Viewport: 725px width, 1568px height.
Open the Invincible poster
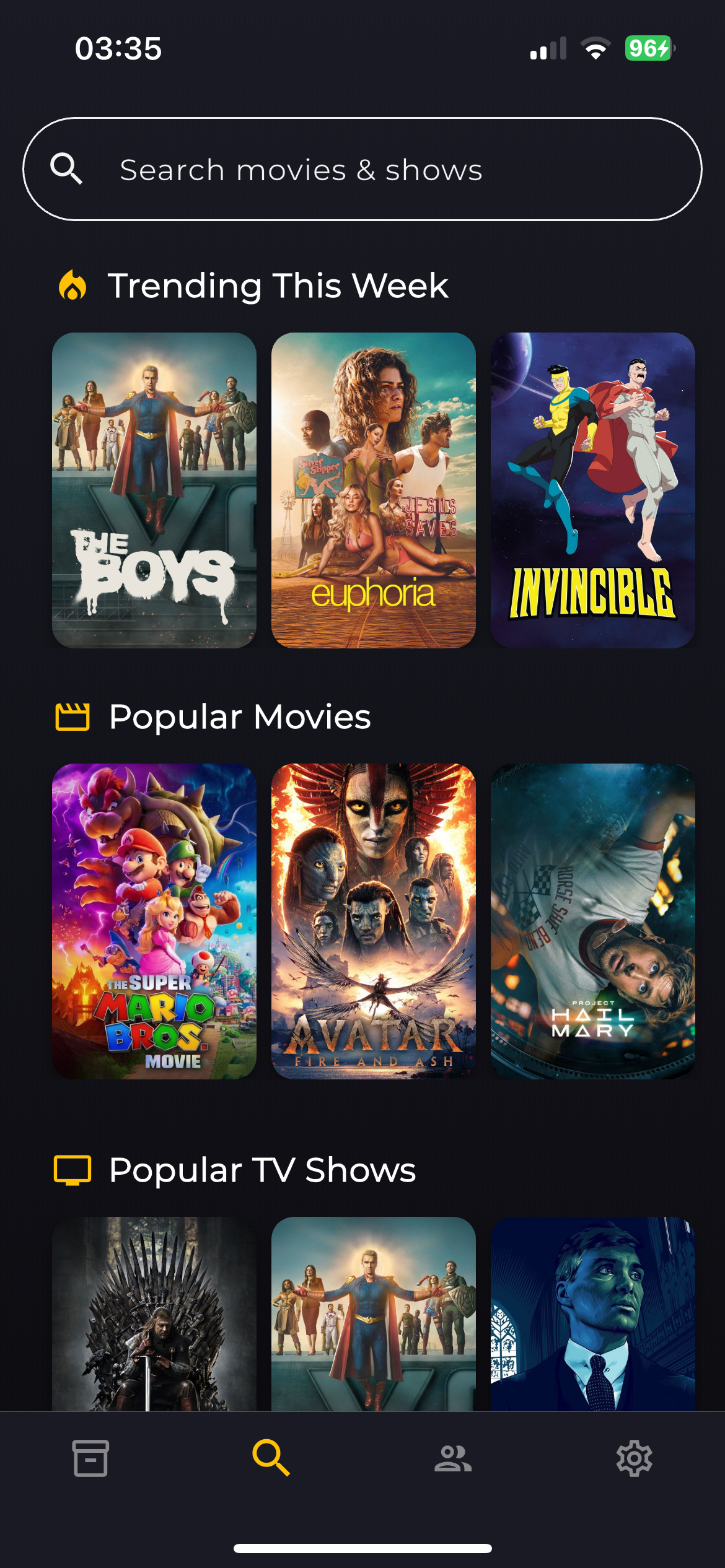[x=592, y=490]
